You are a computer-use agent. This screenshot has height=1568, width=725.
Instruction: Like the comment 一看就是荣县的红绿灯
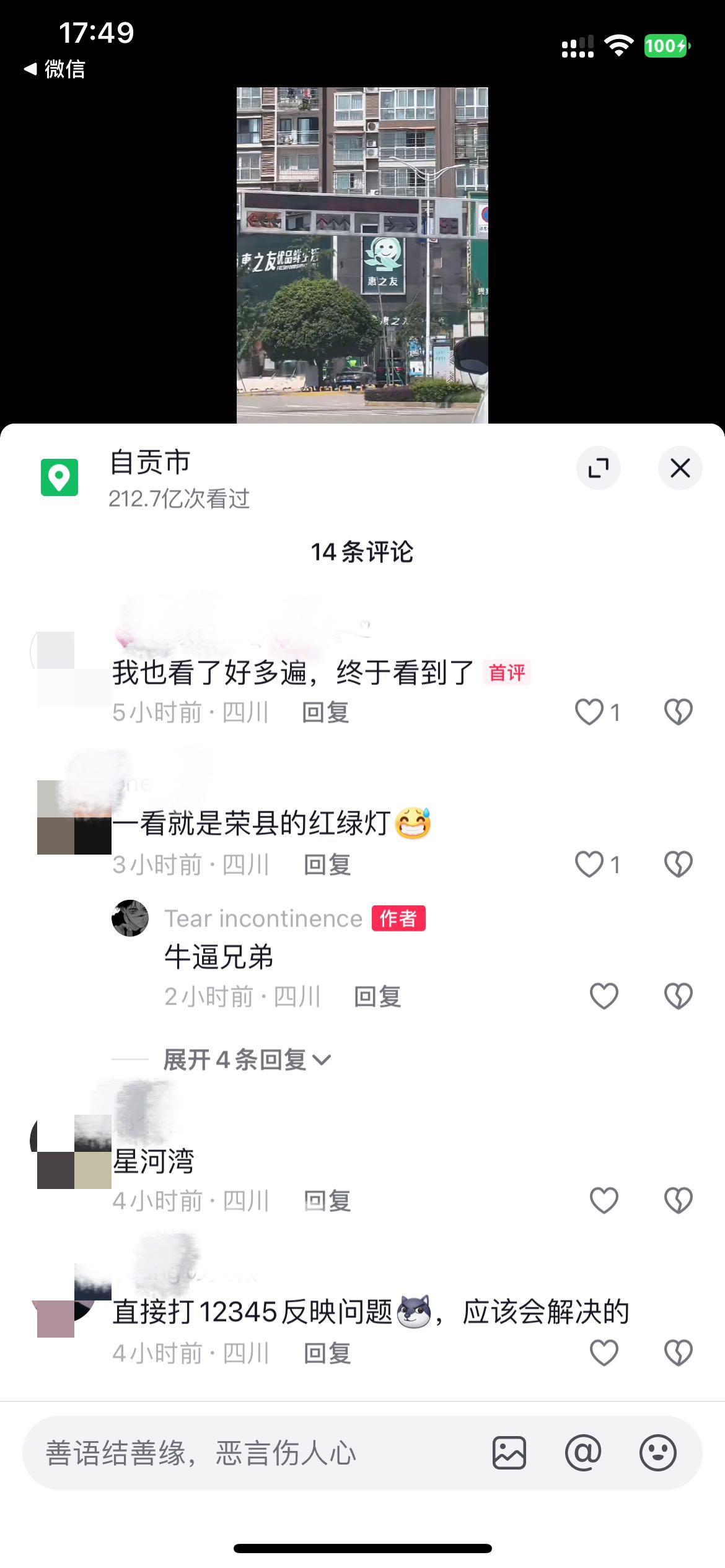589,864
